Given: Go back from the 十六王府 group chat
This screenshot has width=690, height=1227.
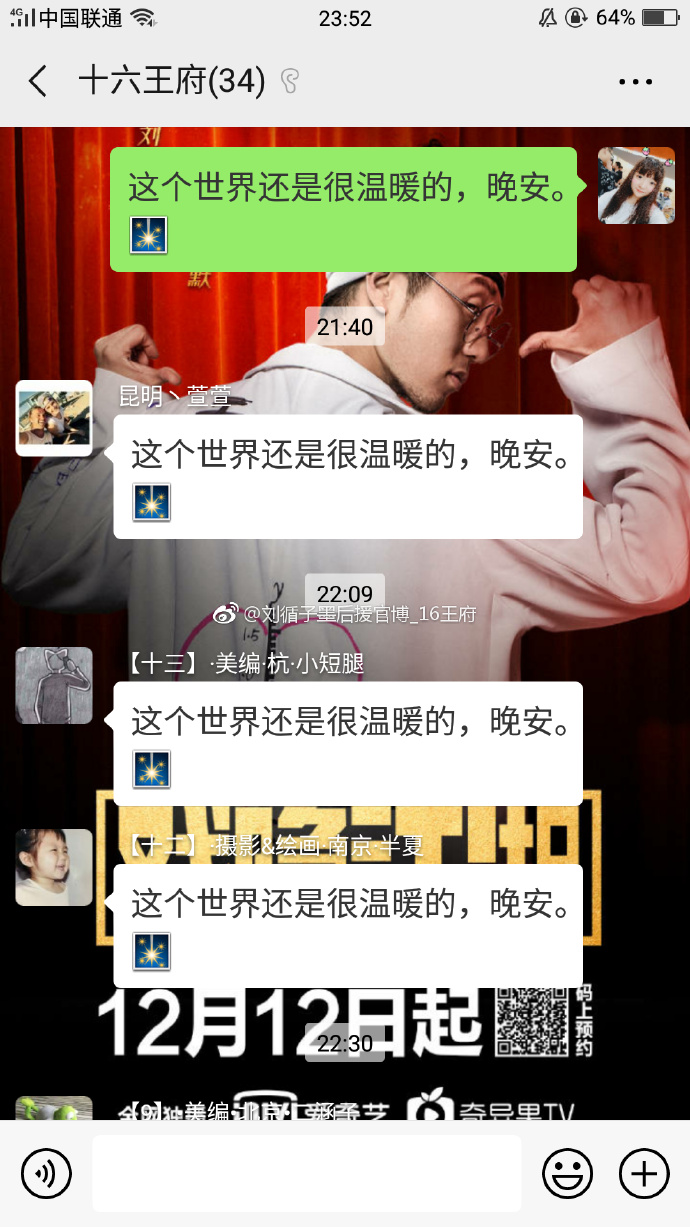Looking at the screenshot, I should click(38, 81).
